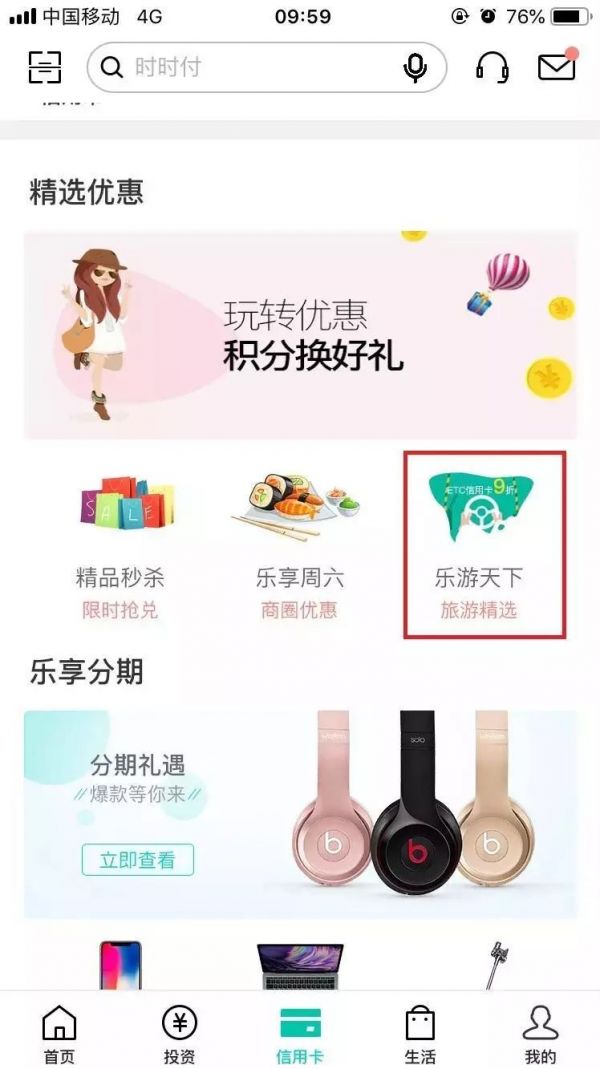
Task: Open the QR scan icon
Action: [x=44, y=68]
